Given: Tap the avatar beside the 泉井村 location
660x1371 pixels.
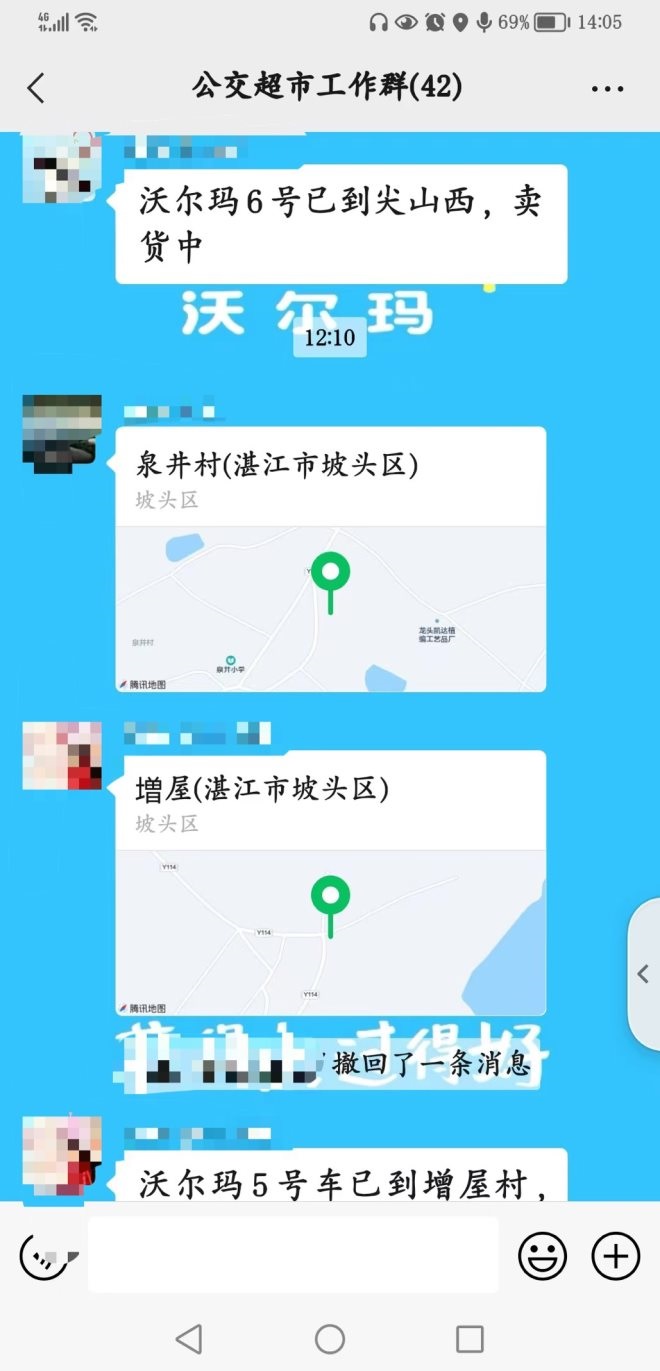Looking at the screenshot, I should pos(62,433).
